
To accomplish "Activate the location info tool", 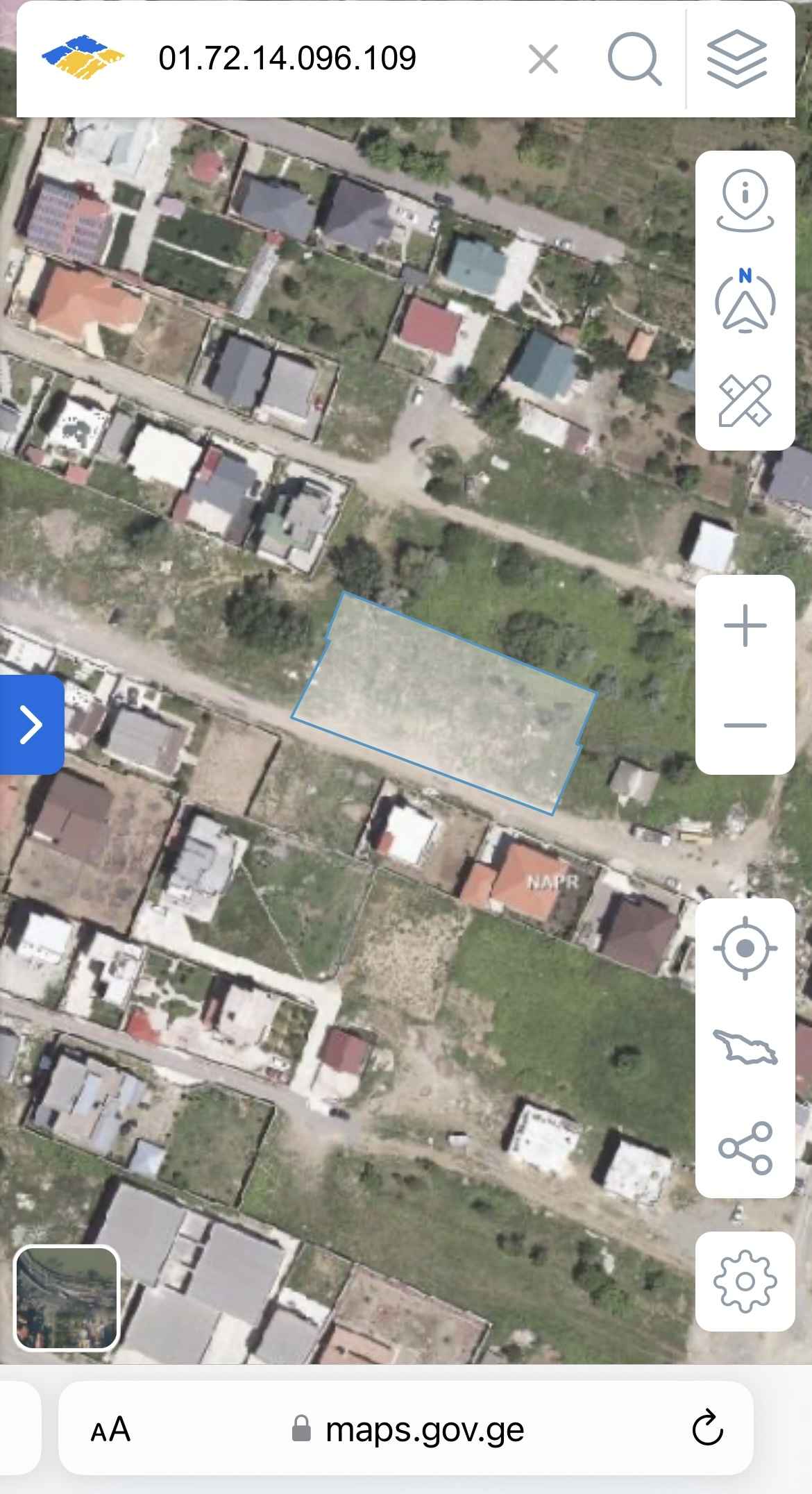I will pos(745,201).
